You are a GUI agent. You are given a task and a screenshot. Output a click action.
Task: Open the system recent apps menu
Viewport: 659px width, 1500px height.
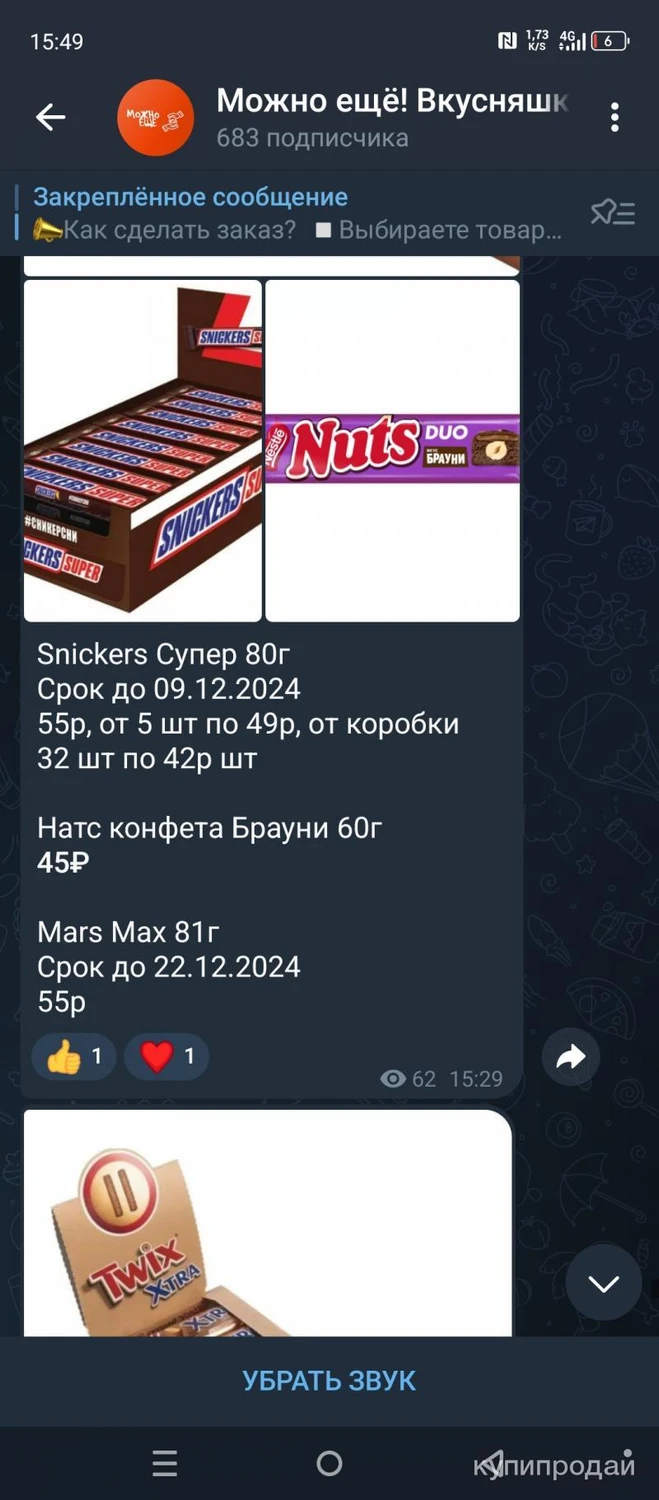tap(165, 1464)
